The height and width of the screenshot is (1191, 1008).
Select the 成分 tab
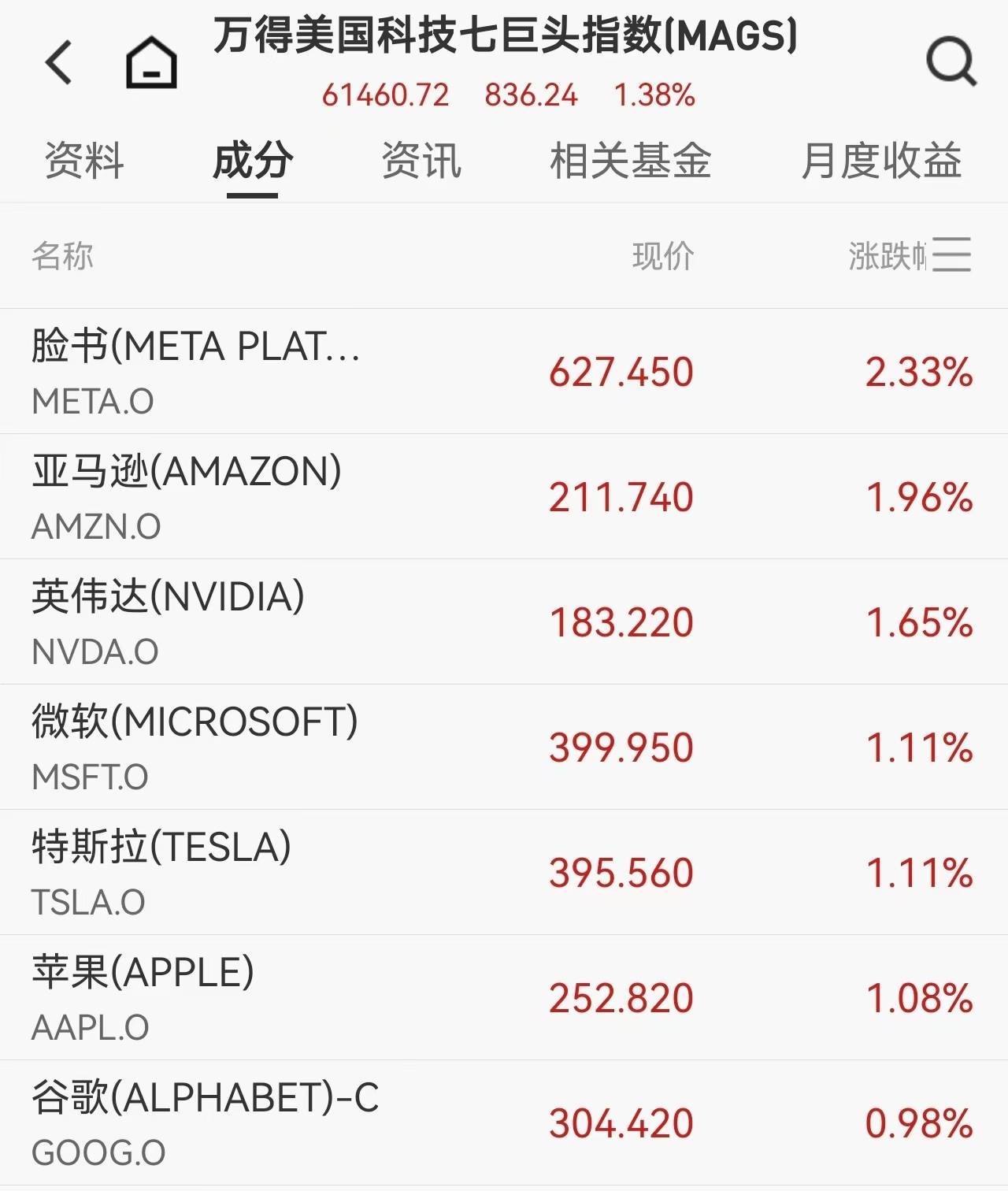[253, 161]
